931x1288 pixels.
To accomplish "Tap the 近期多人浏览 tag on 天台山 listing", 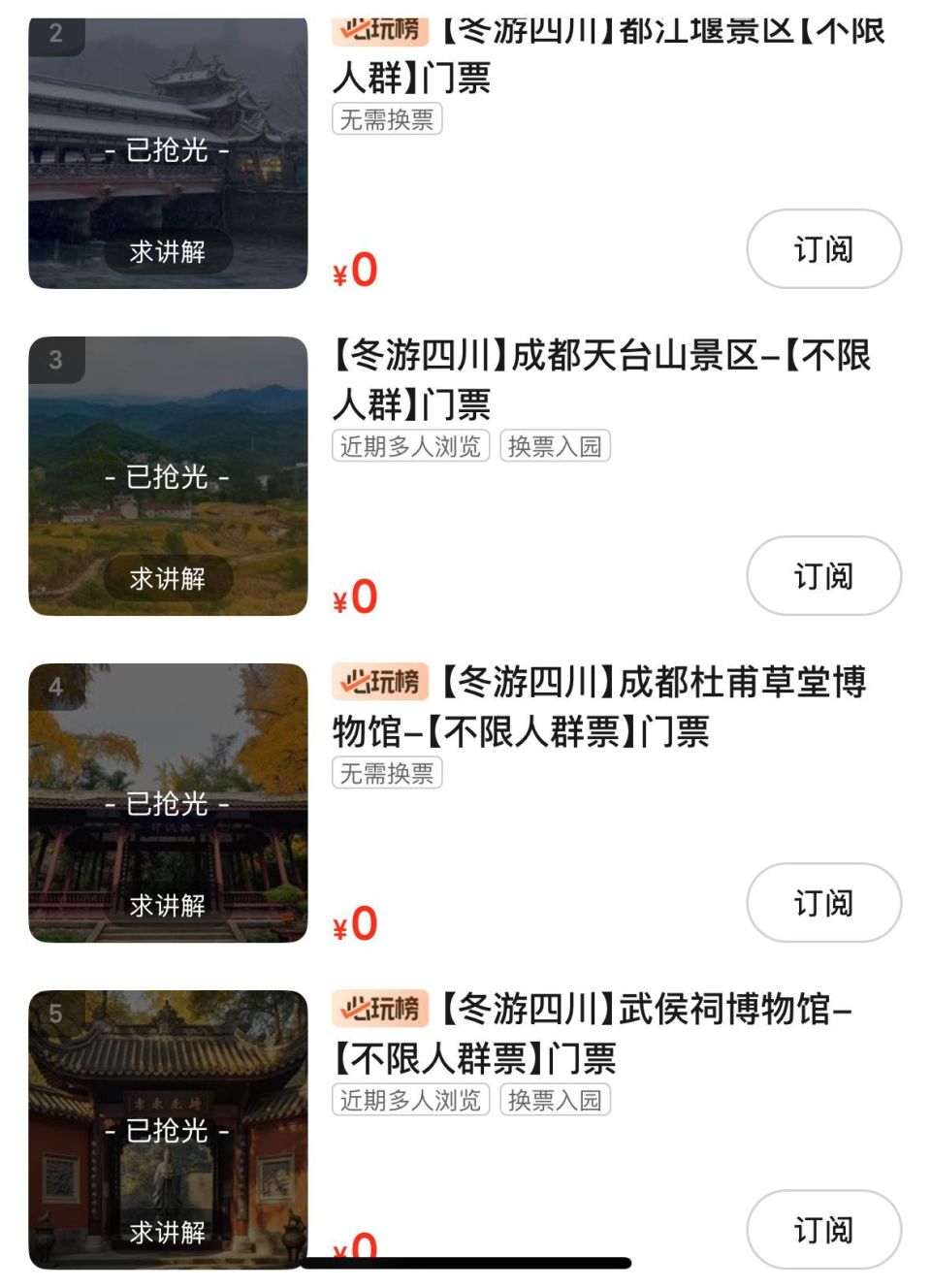I will click(410, 444).
